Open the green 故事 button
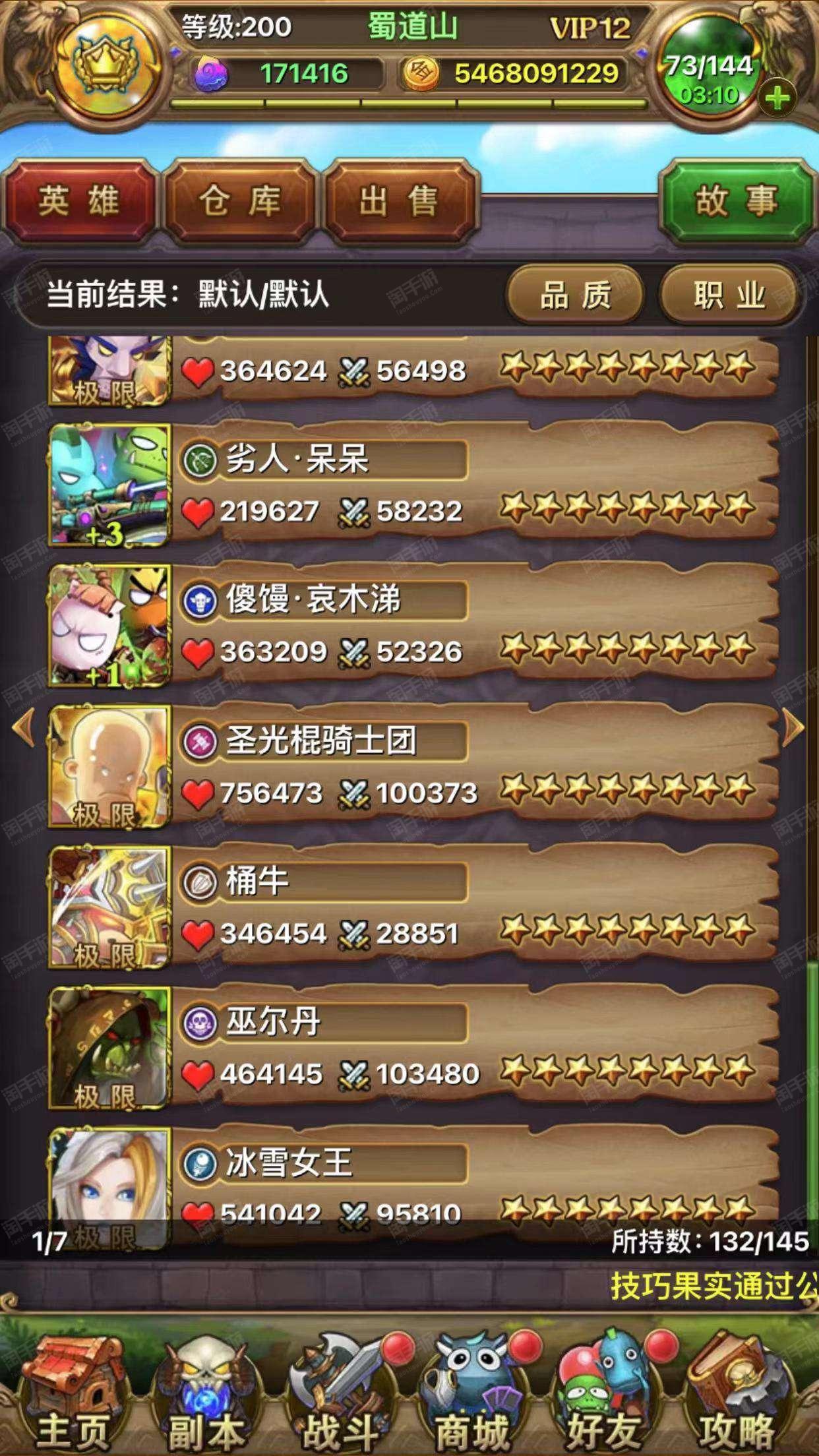Image resolution: width=819 pixels, height=1456 pixels. click(737, 201)
